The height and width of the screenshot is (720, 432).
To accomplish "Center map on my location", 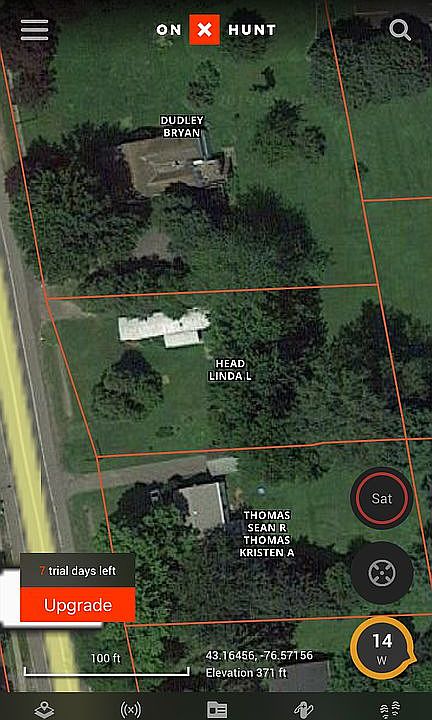I will (x=382, y=573).
